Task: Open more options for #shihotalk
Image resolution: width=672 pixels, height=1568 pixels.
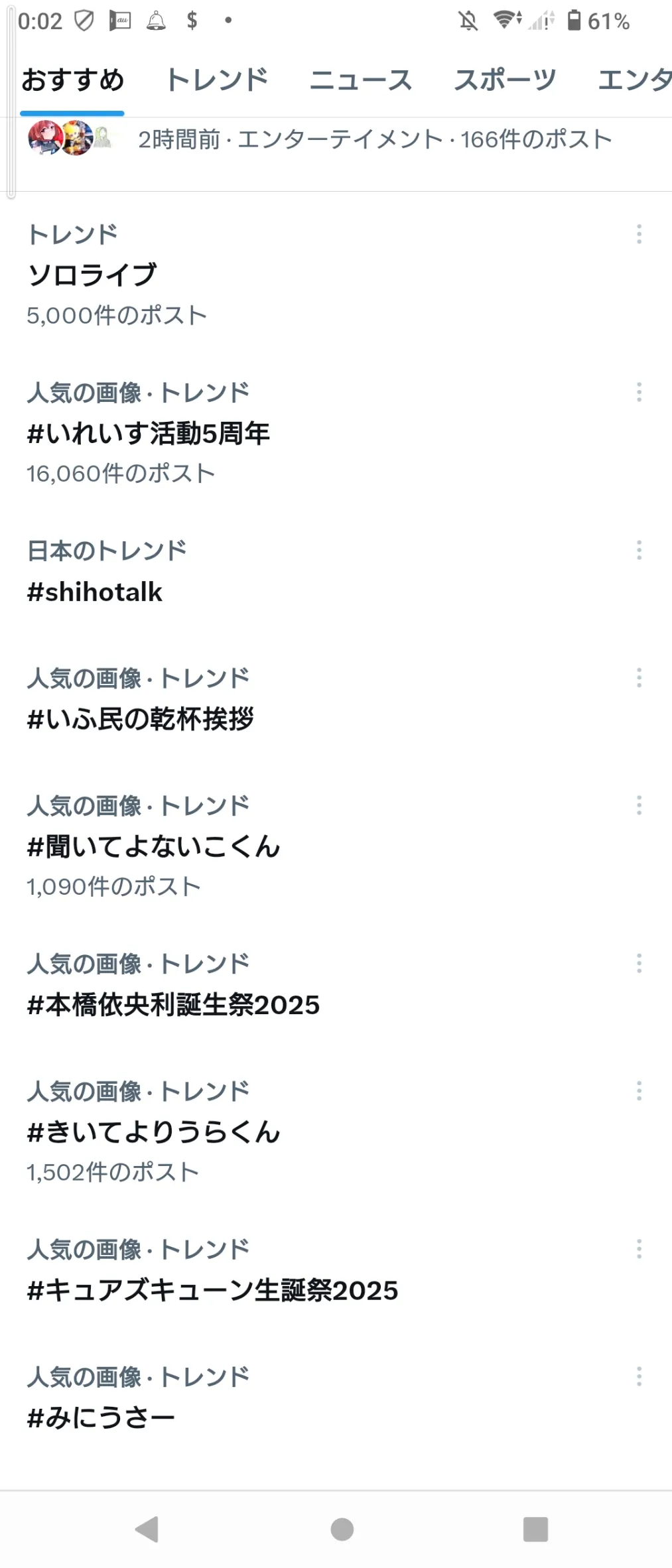Action: 639,550
